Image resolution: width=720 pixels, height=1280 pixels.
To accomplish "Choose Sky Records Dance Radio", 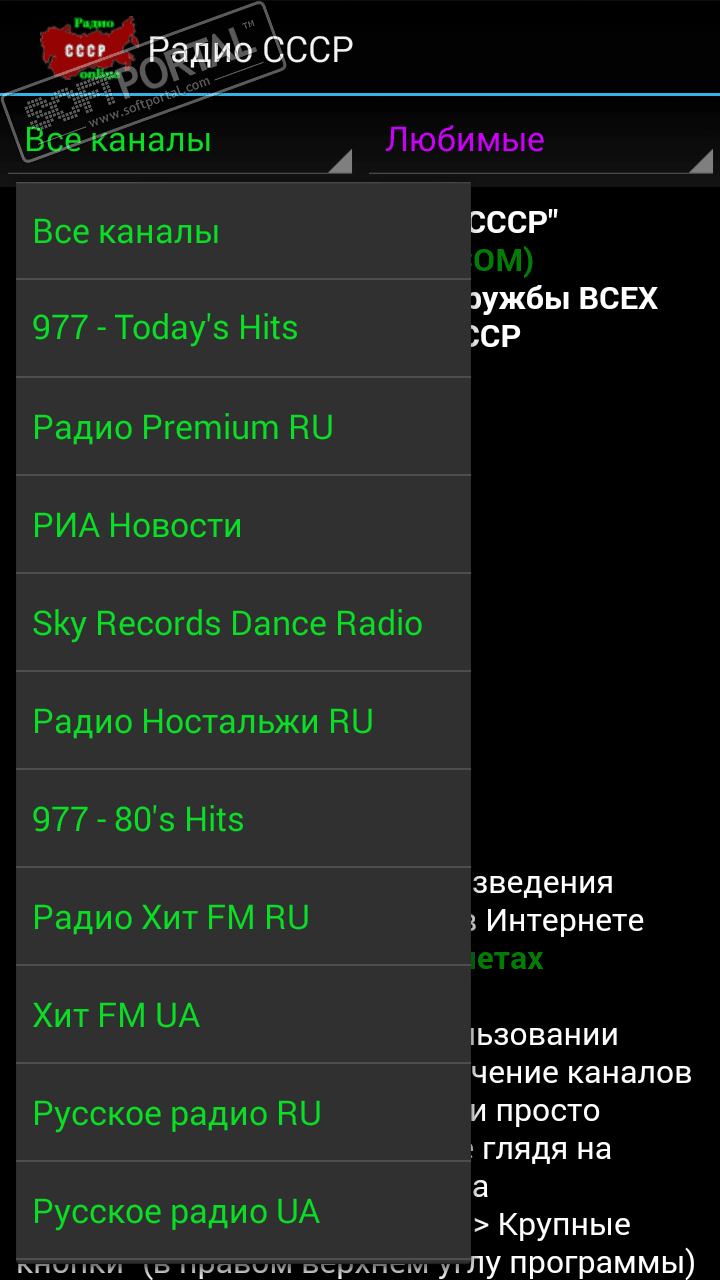I will [243, 623].
